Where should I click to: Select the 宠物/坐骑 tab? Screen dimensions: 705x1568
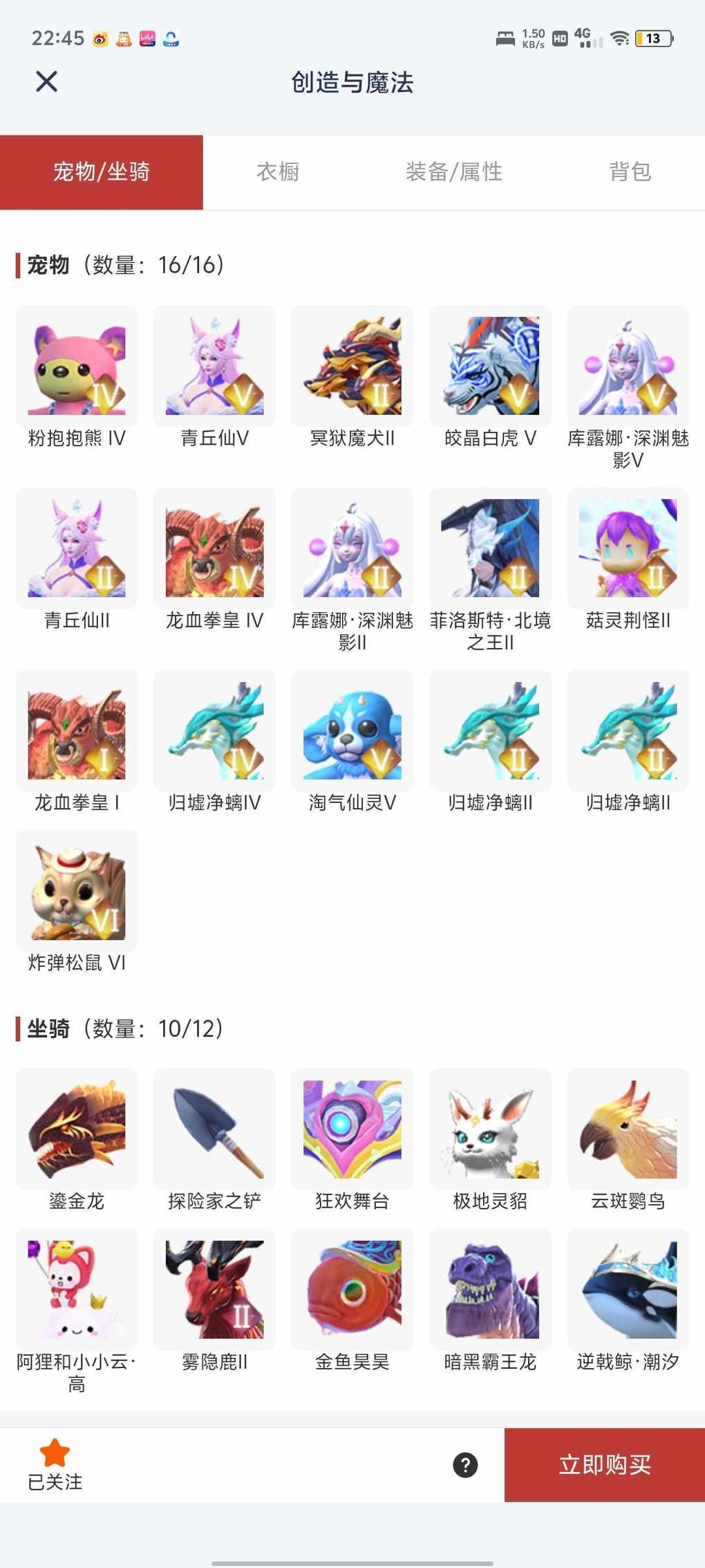coord(102,172)
